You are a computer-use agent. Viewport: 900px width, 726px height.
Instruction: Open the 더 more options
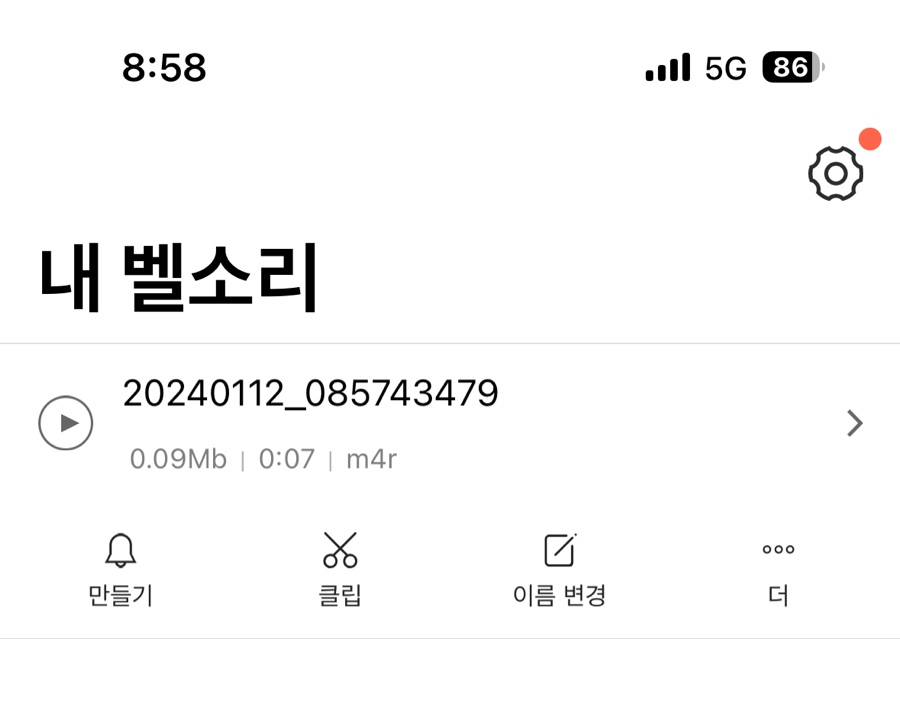point(778,570)
